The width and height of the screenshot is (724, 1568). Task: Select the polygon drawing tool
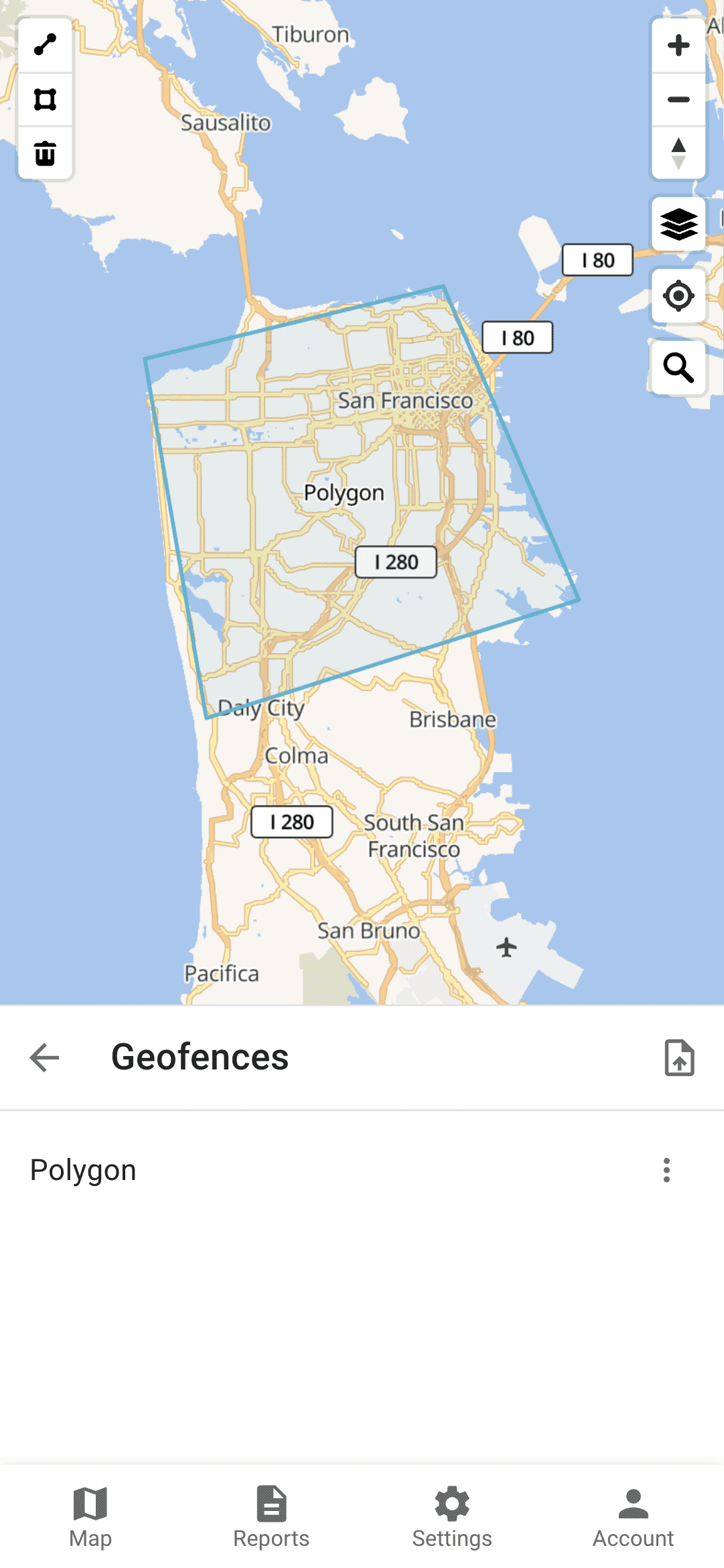[45, 99]
